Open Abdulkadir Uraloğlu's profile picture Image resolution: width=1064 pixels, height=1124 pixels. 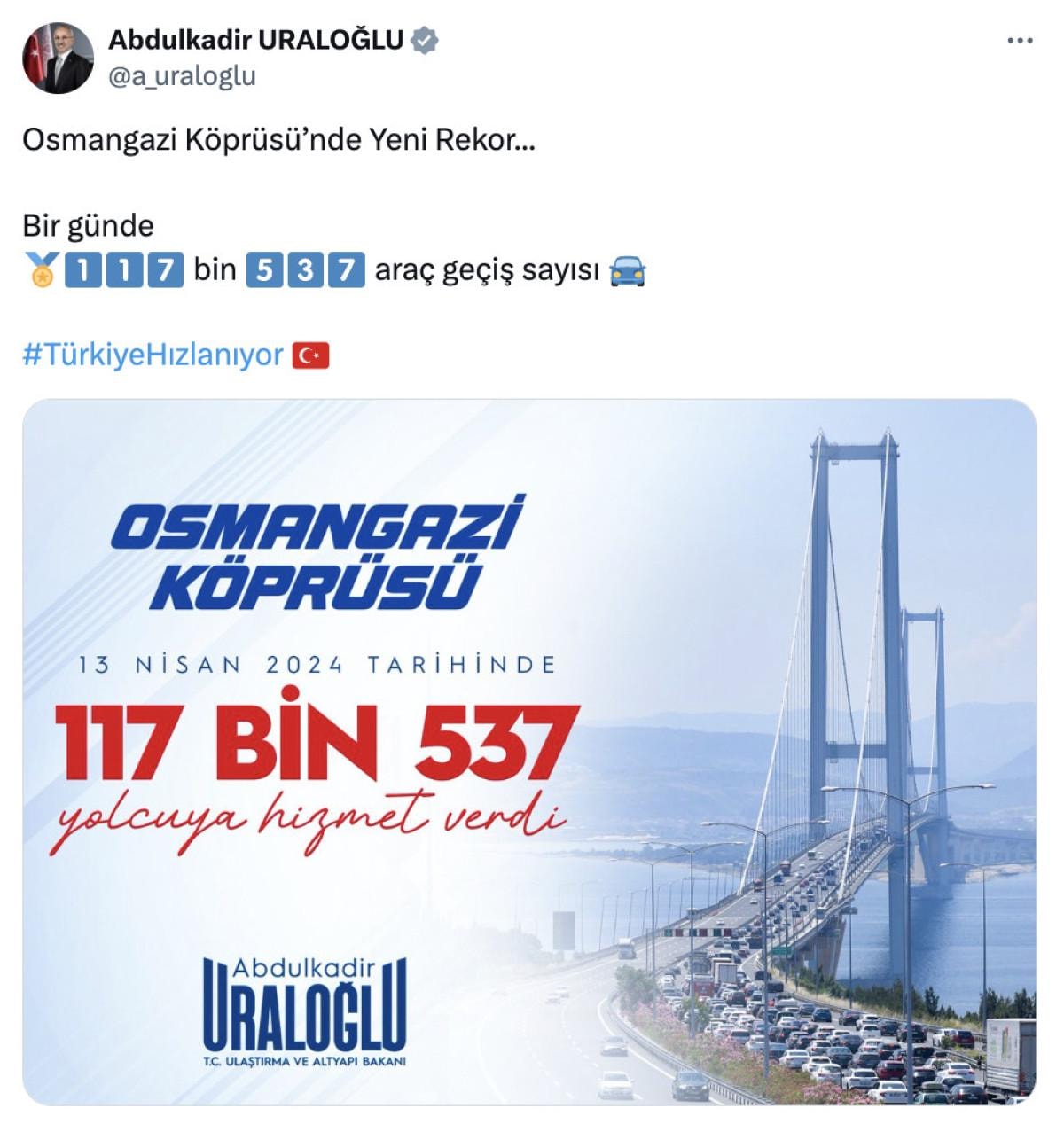[58, 59]
